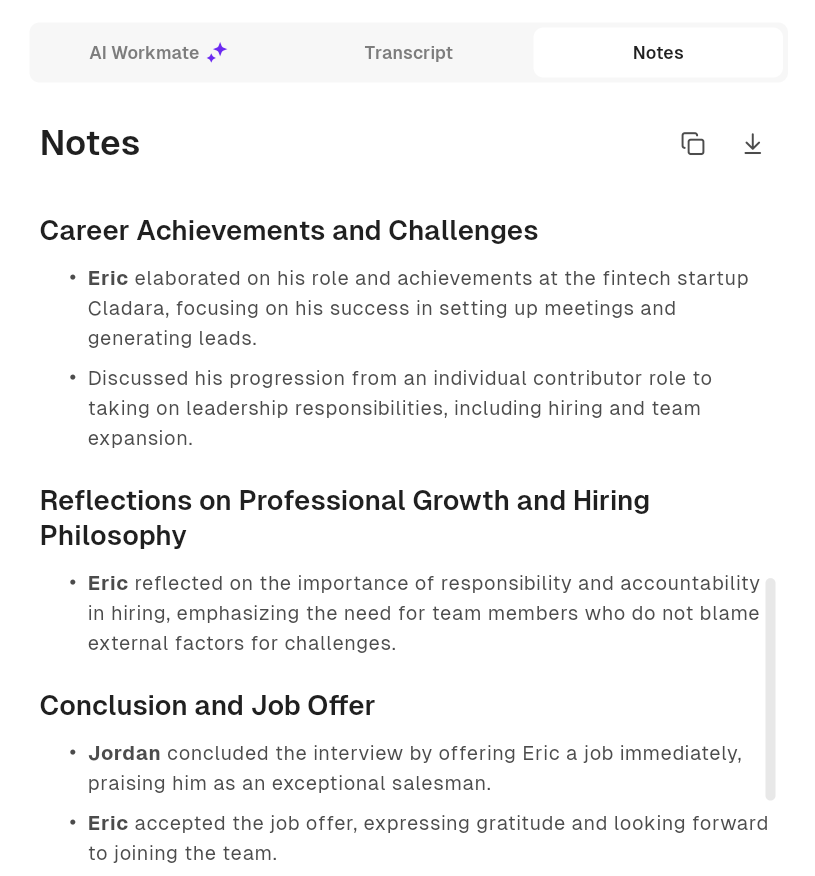Click Eric's bolded name in the first bullet
Image resolution: width=815 pixels, height=876 pixels.
107,278
